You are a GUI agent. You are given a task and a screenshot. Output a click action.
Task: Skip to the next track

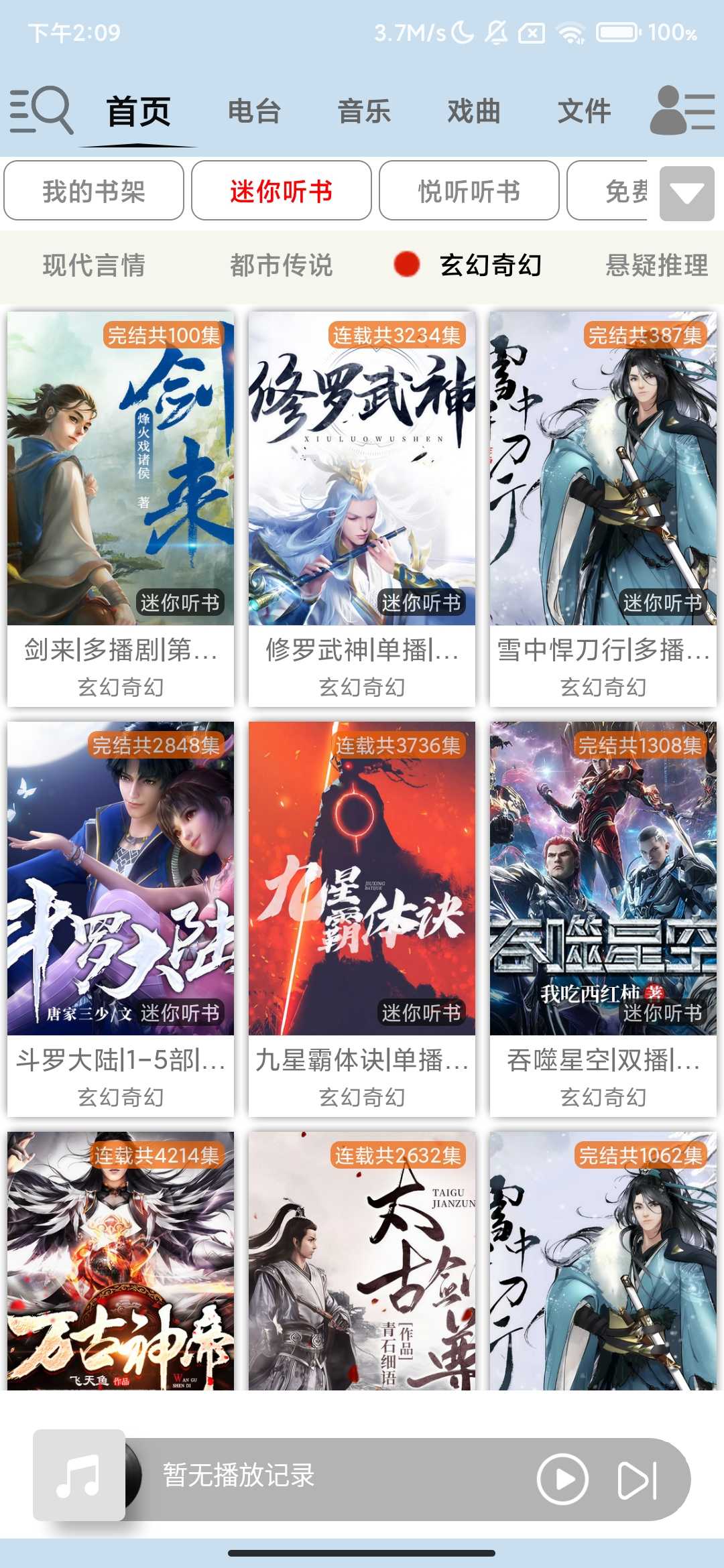click(637, 1479)
